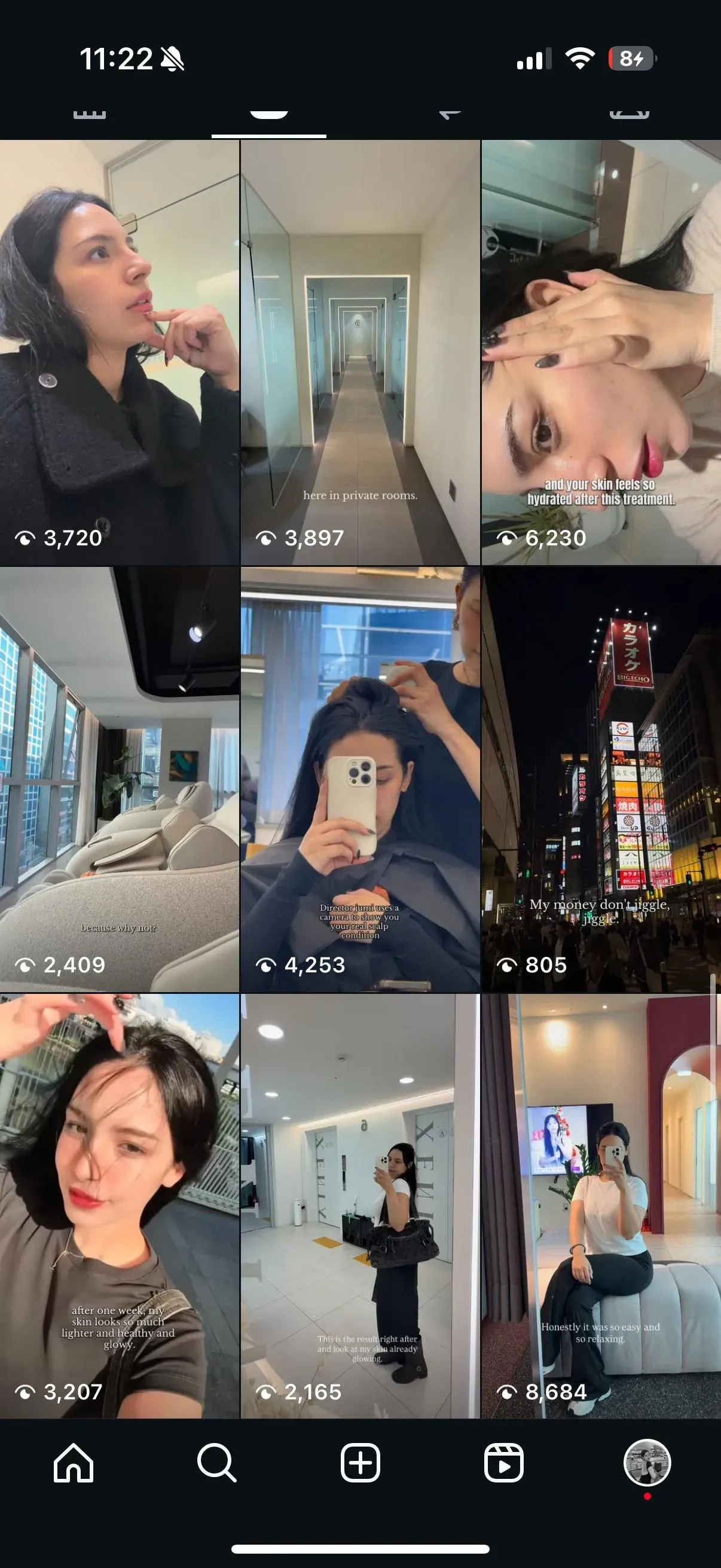Open Reels from the bottom navigation icon
The image size is (721, 1568).
point(505,1463)
